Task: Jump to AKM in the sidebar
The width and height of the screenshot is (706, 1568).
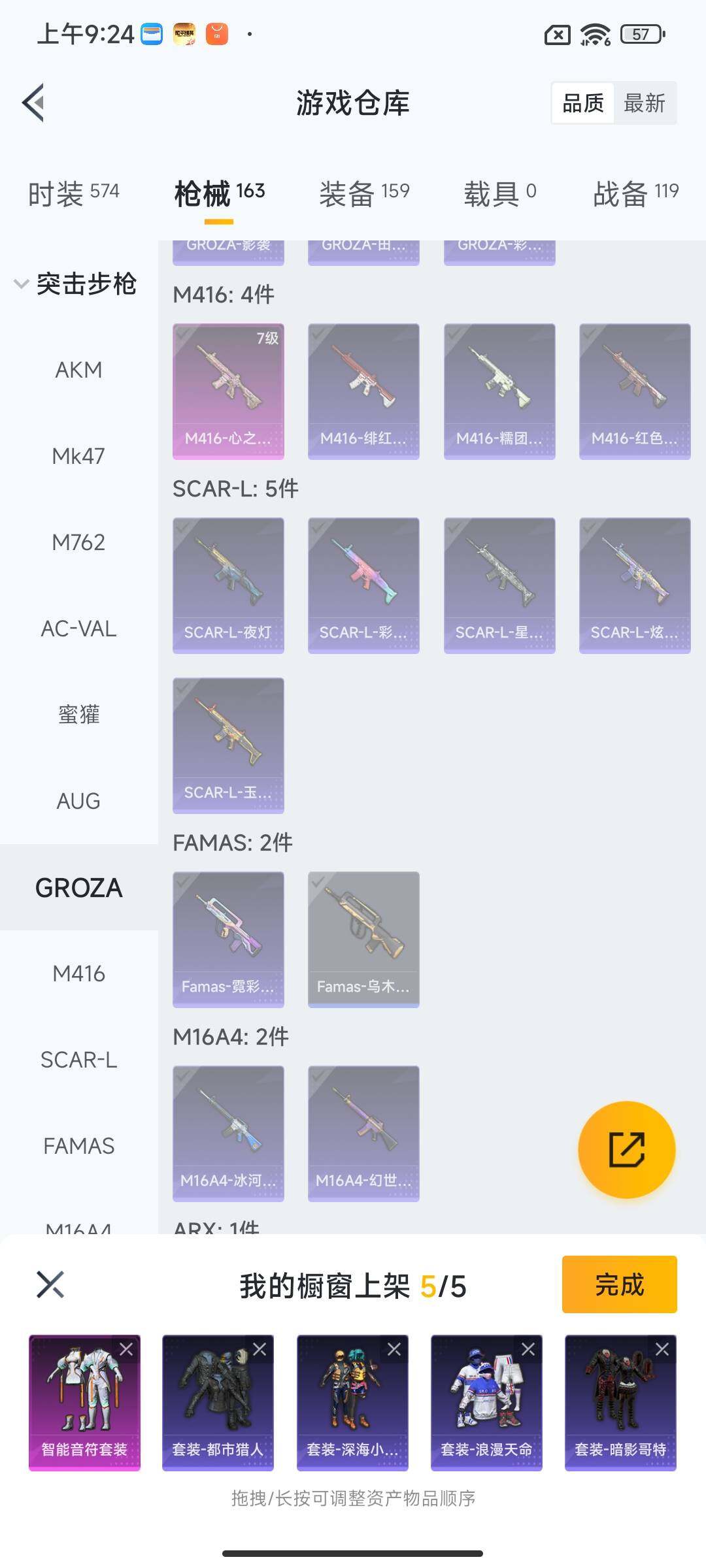Action: [x=78, y=370]
